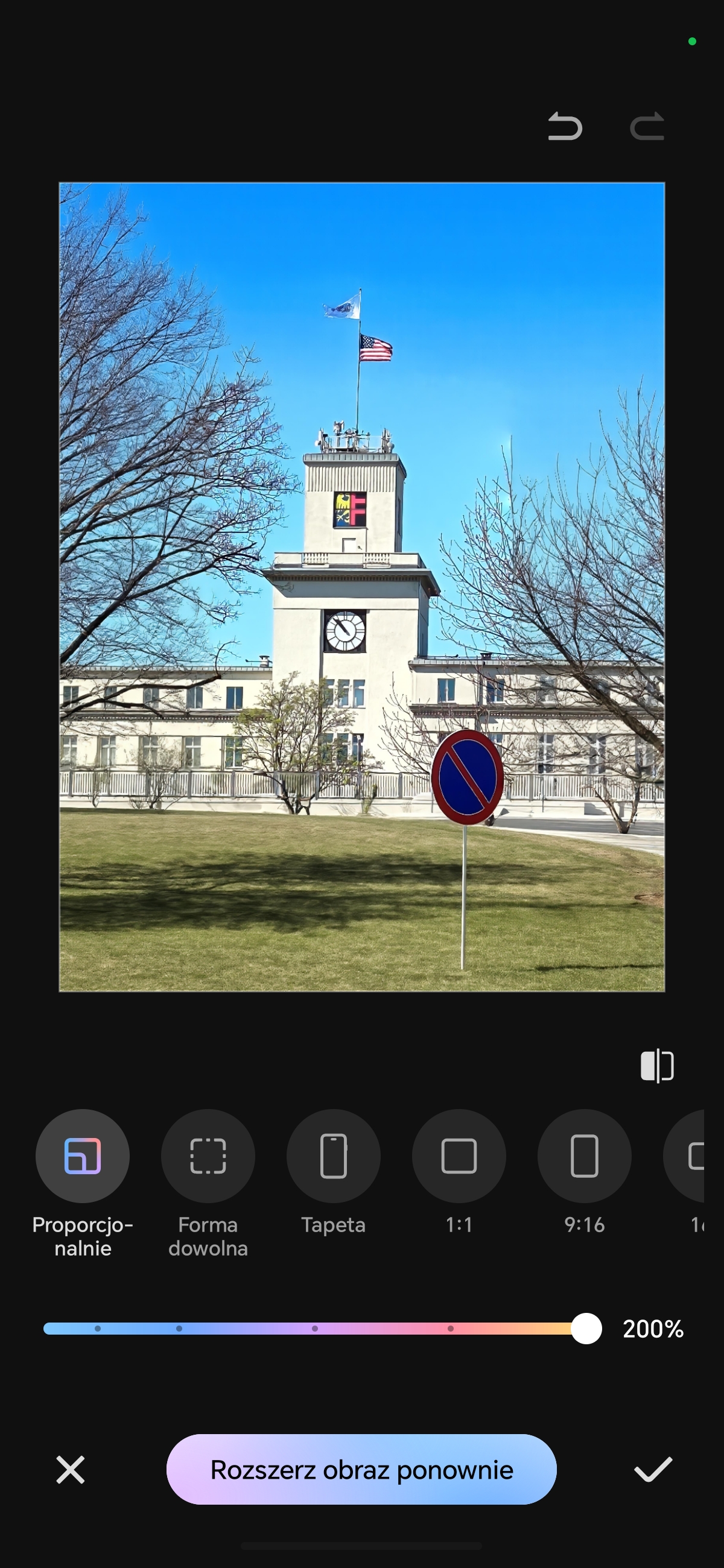Choose the Forma dowolna option

208,1155
